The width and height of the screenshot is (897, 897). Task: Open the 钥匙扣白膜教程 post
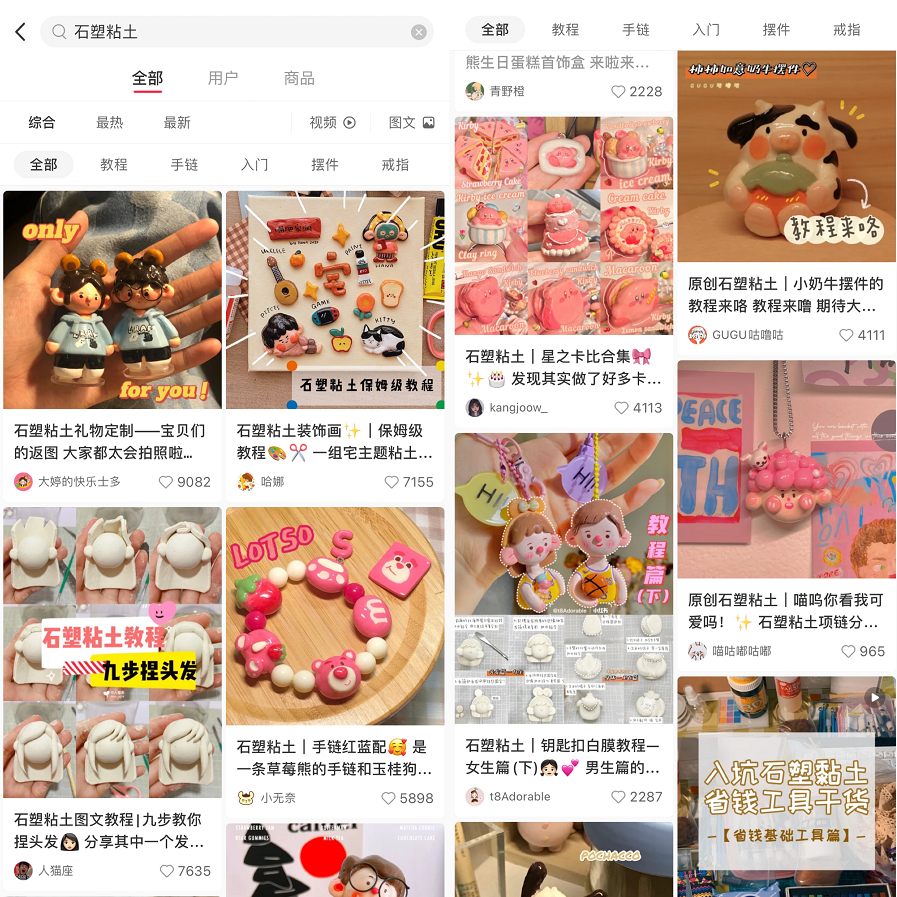[x=564, y=580]
